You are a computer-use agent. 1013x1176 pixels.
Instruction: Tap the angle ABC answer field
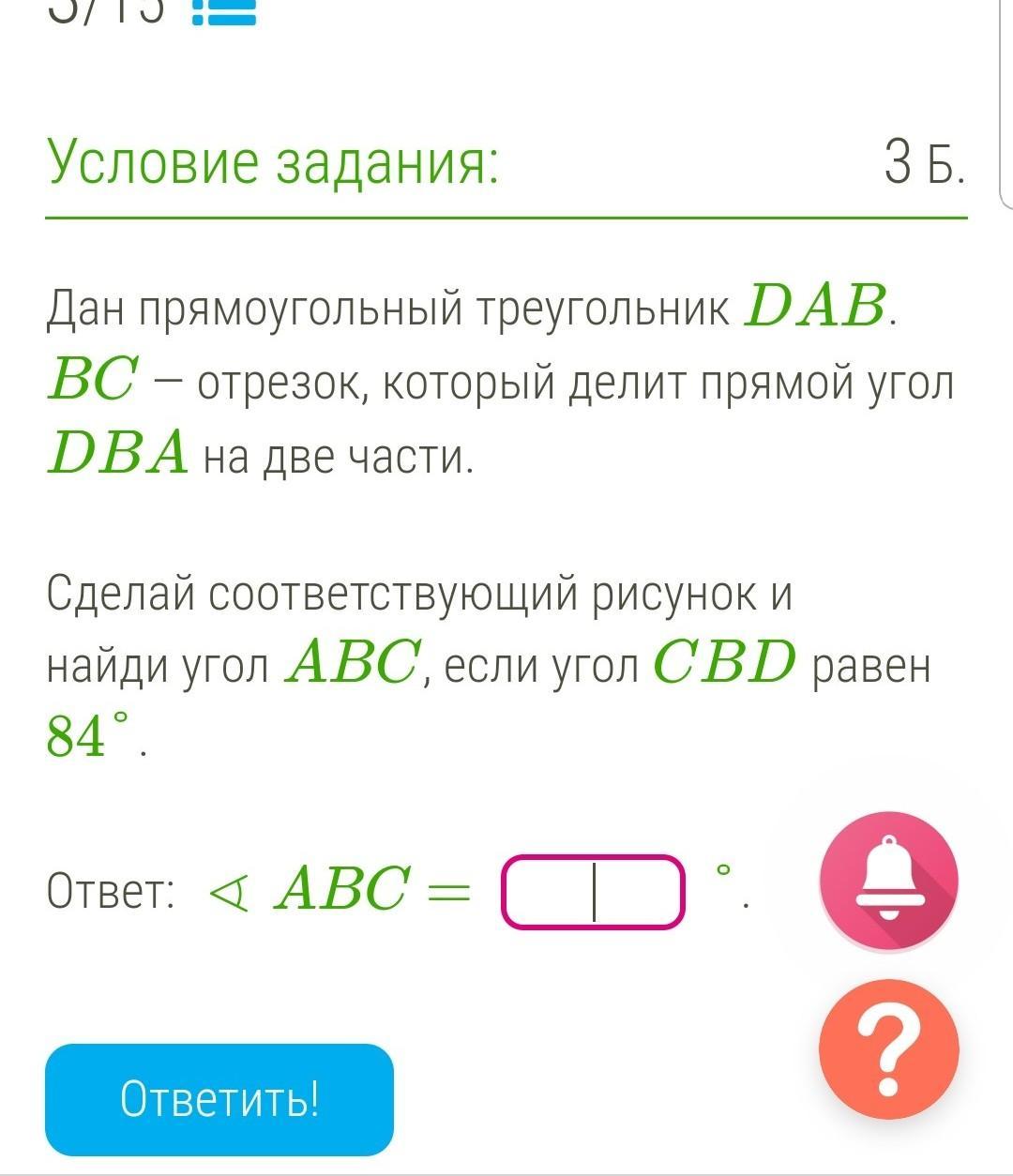pyautogui.click(x=593, y=892)
